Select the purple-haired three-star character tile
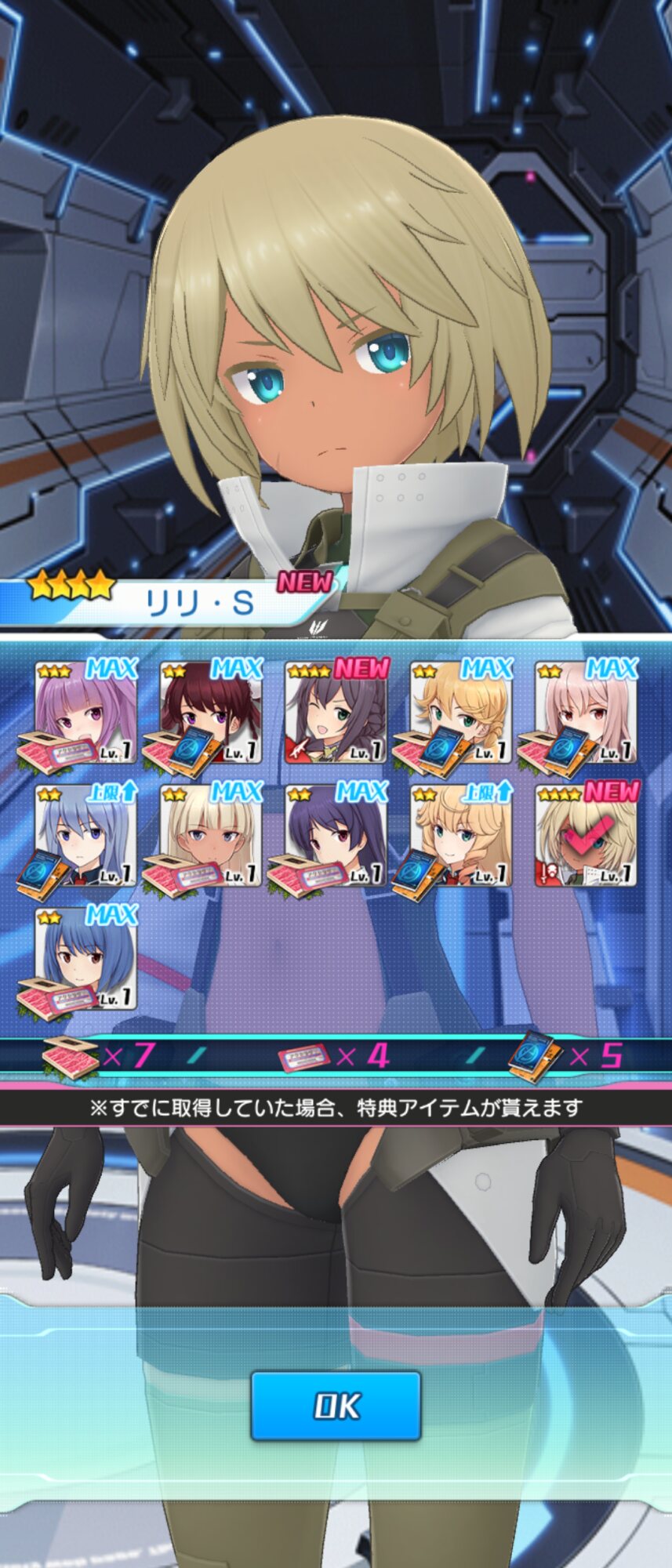The width and height of the screenshot is (672, 1568). [x=85, y=713]
